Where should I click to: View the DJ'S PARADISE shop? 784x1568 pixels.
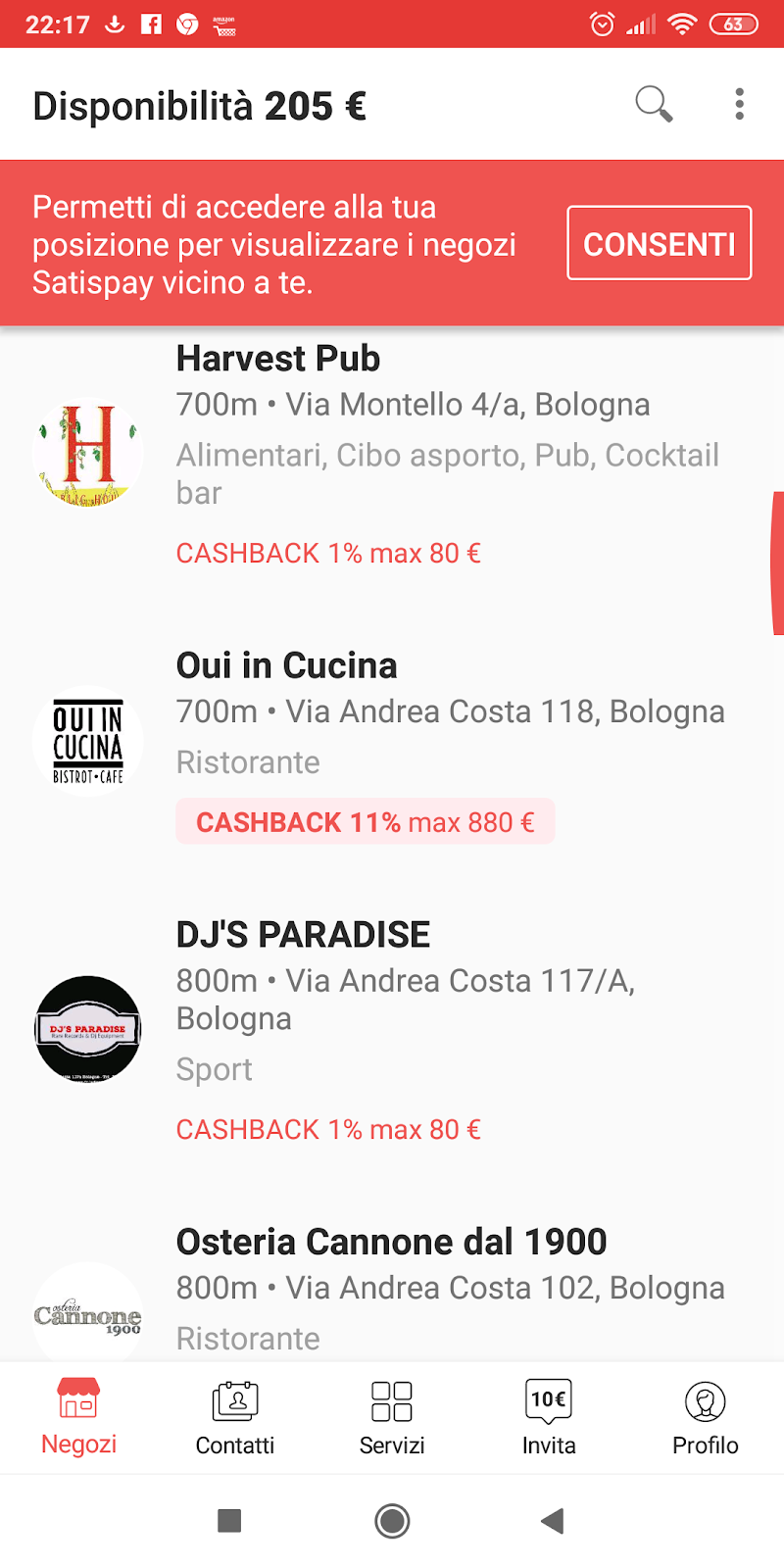[x=392, y=1029]
